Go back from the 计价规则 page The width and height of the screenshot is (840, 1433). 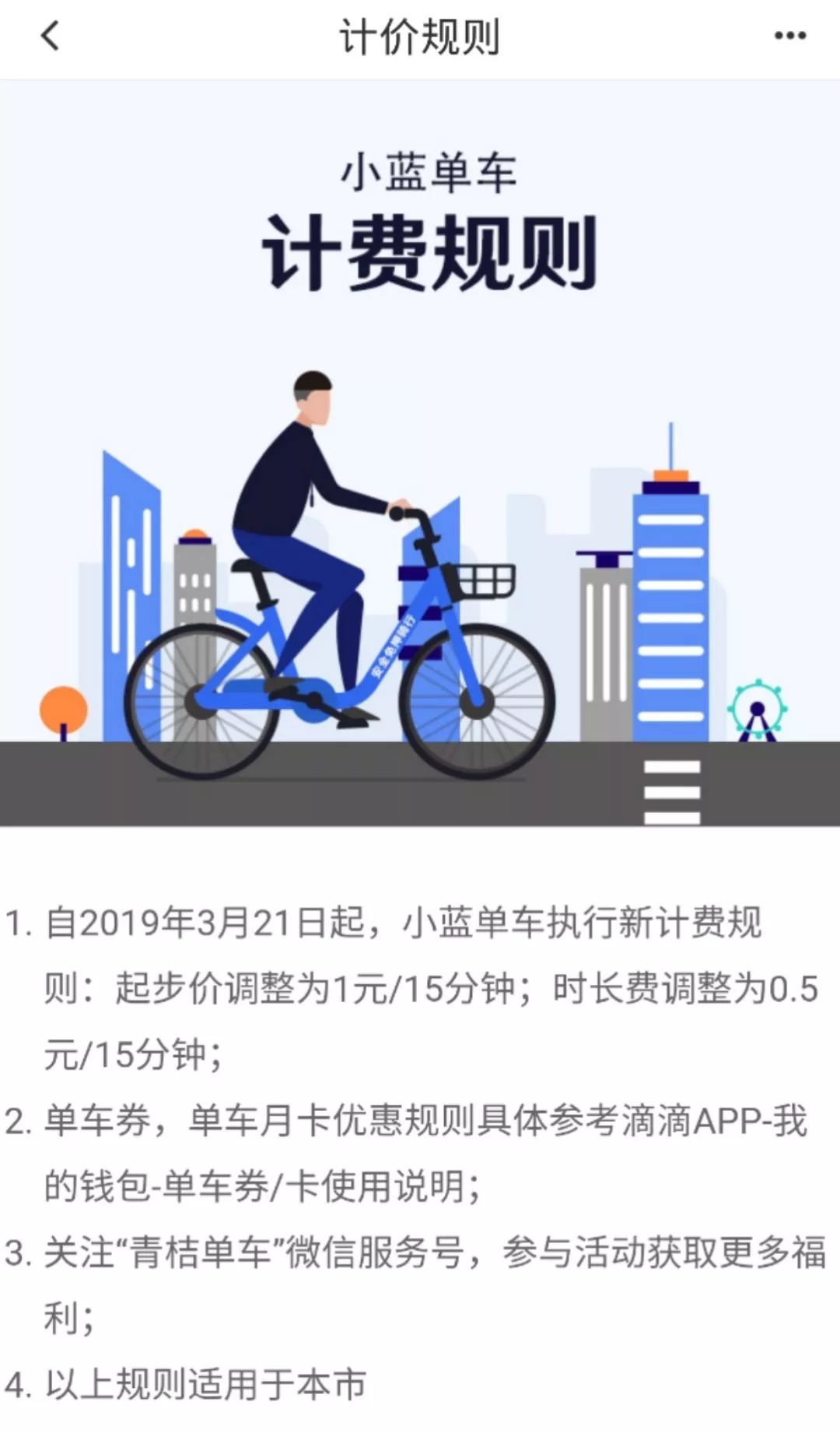tap(50, 36)
